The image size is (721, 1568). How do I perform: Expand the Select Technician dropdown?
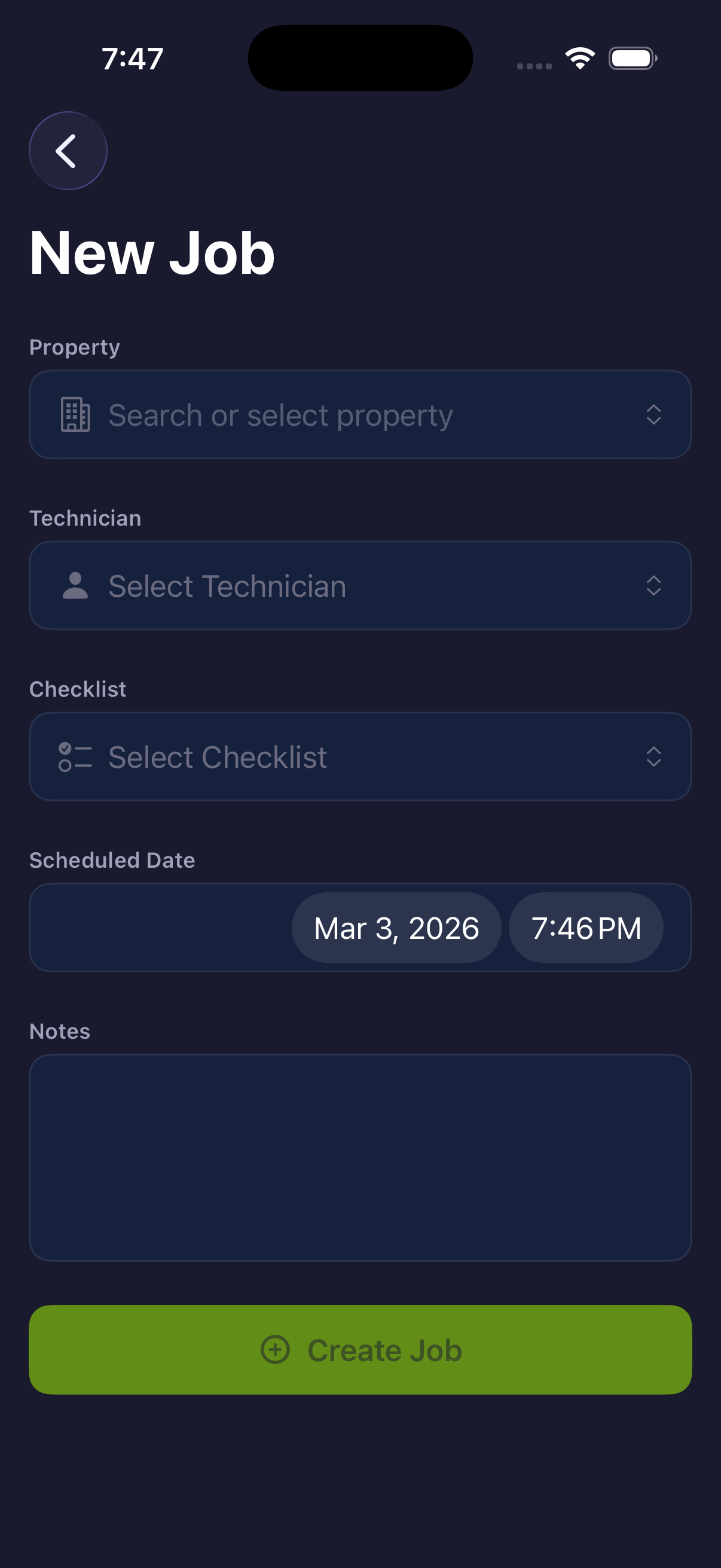(360, 585)
